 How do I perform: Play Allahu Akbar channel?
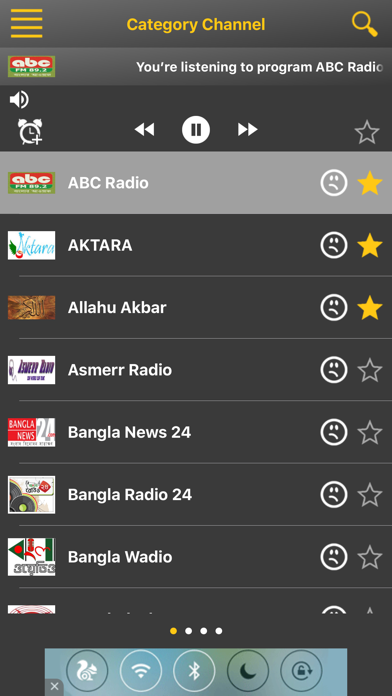pos(196,308)
